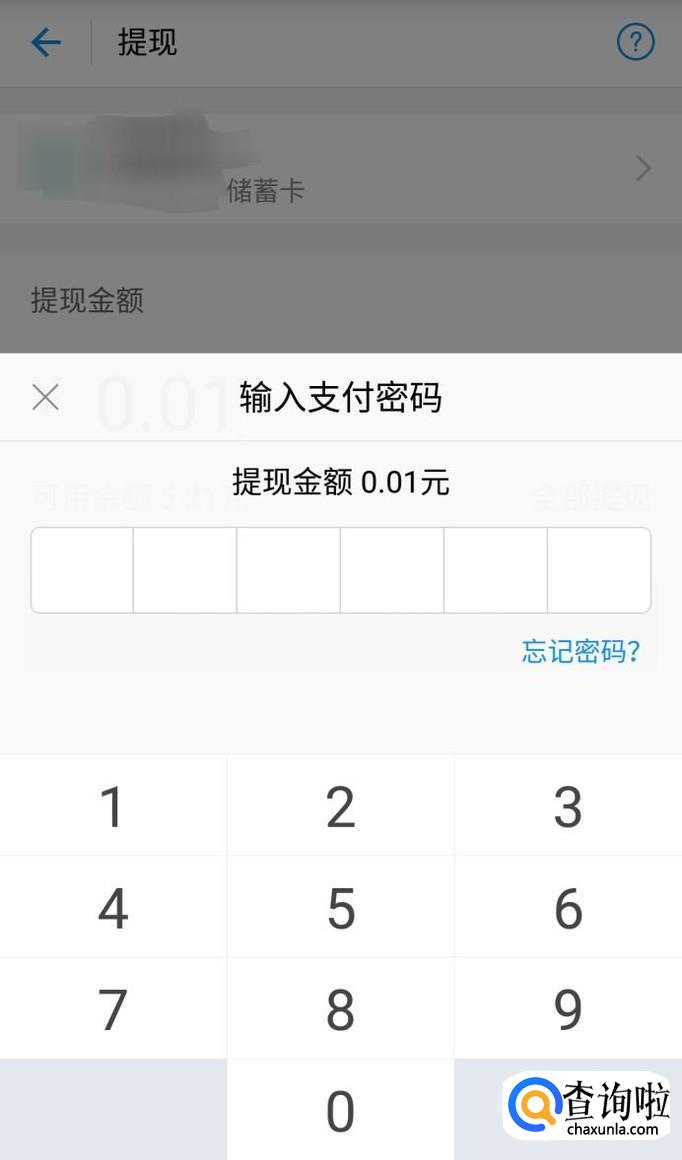This screenshot has height=1160, width=682.
Task: Enter digit 2 on the keypad
Action: coord(341,806)
